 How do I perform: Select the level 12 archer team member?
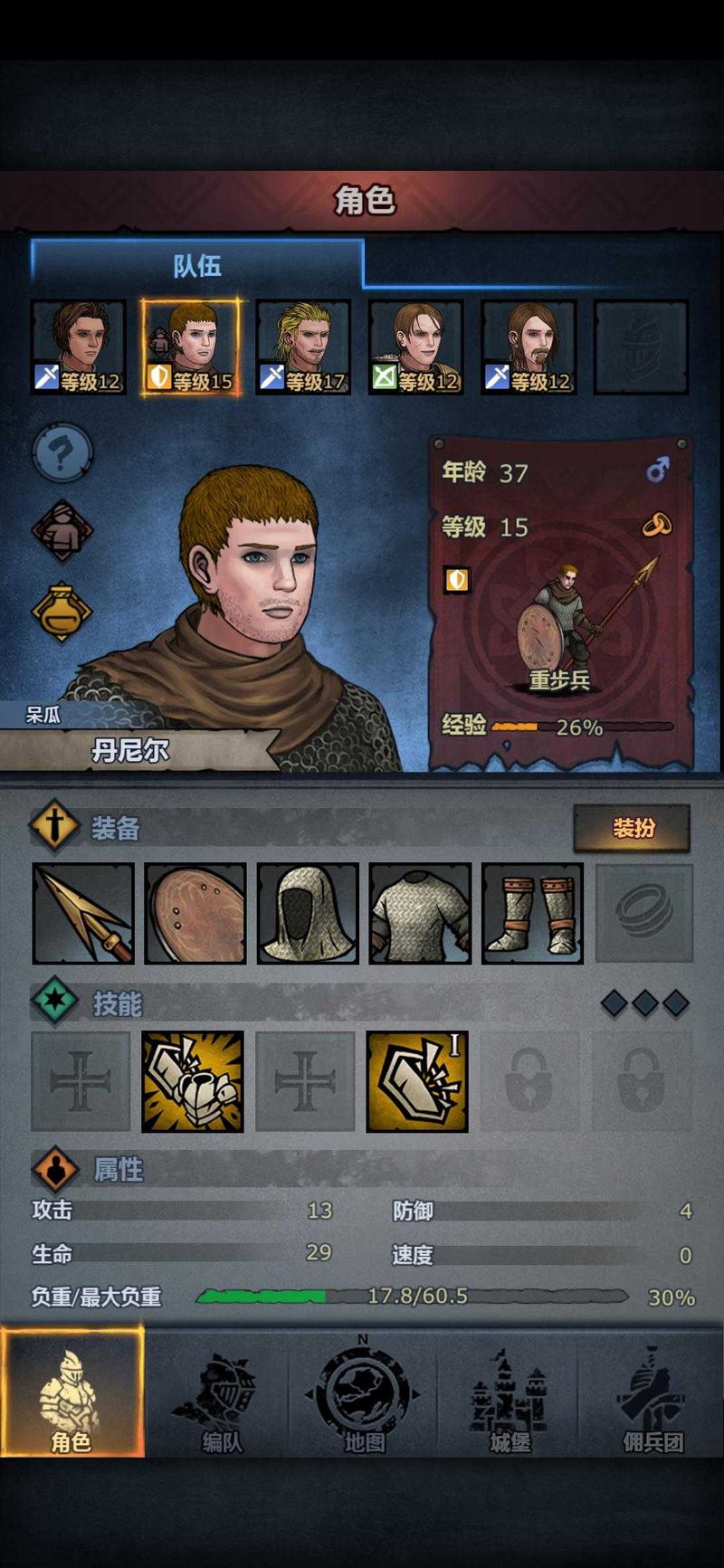coord(416,347)
